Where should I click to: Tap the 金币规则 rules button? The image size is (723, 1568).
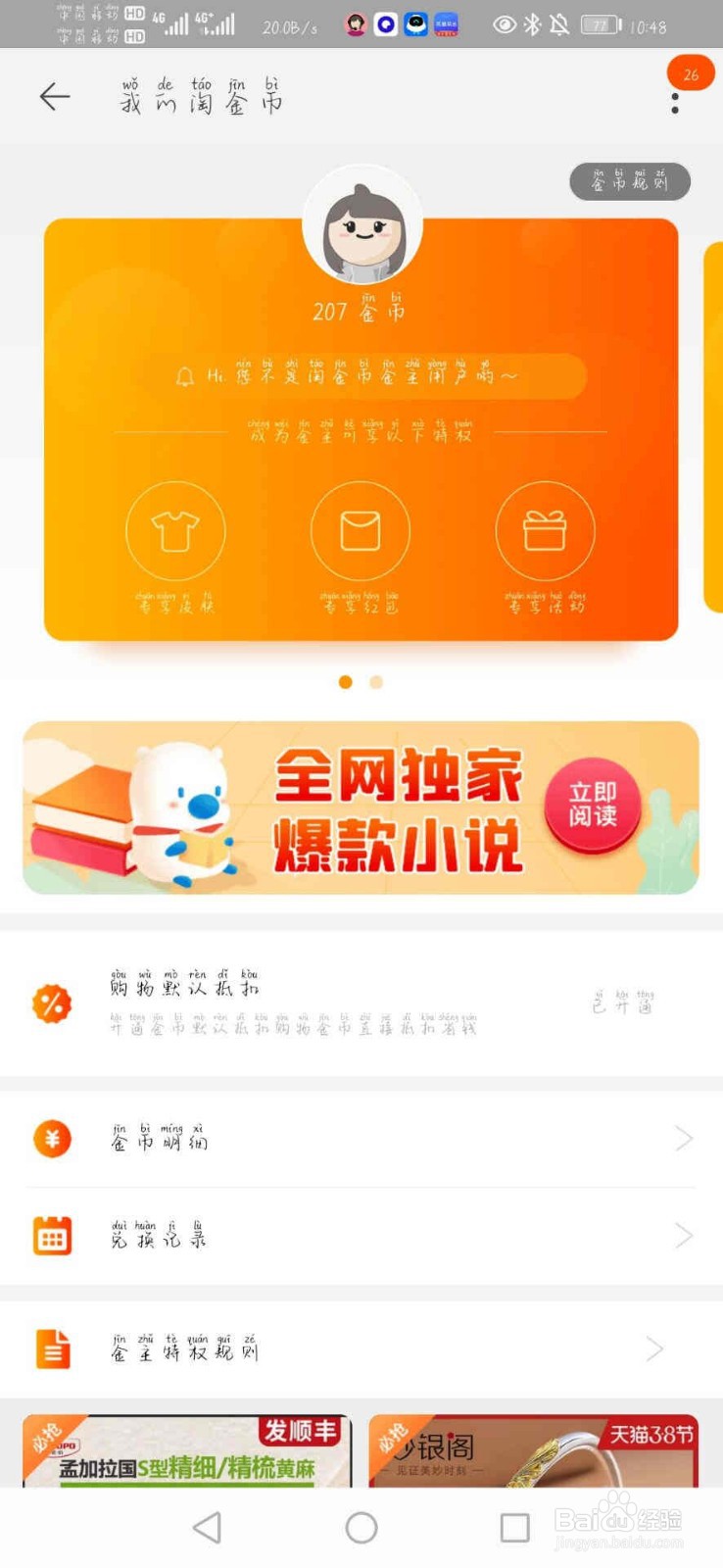point(630,181)
